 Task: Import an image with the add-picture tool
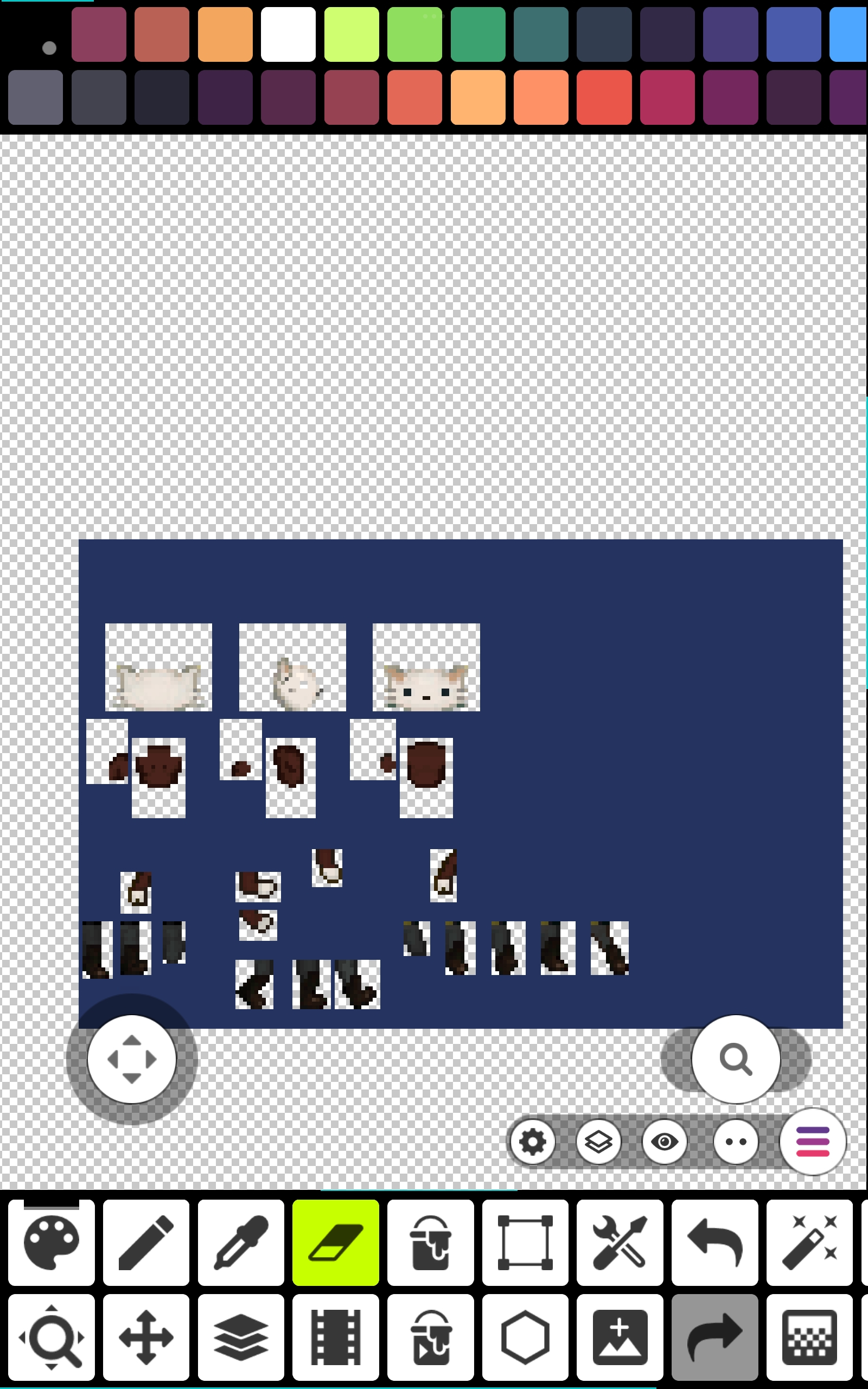click(x=620, y=1337)
